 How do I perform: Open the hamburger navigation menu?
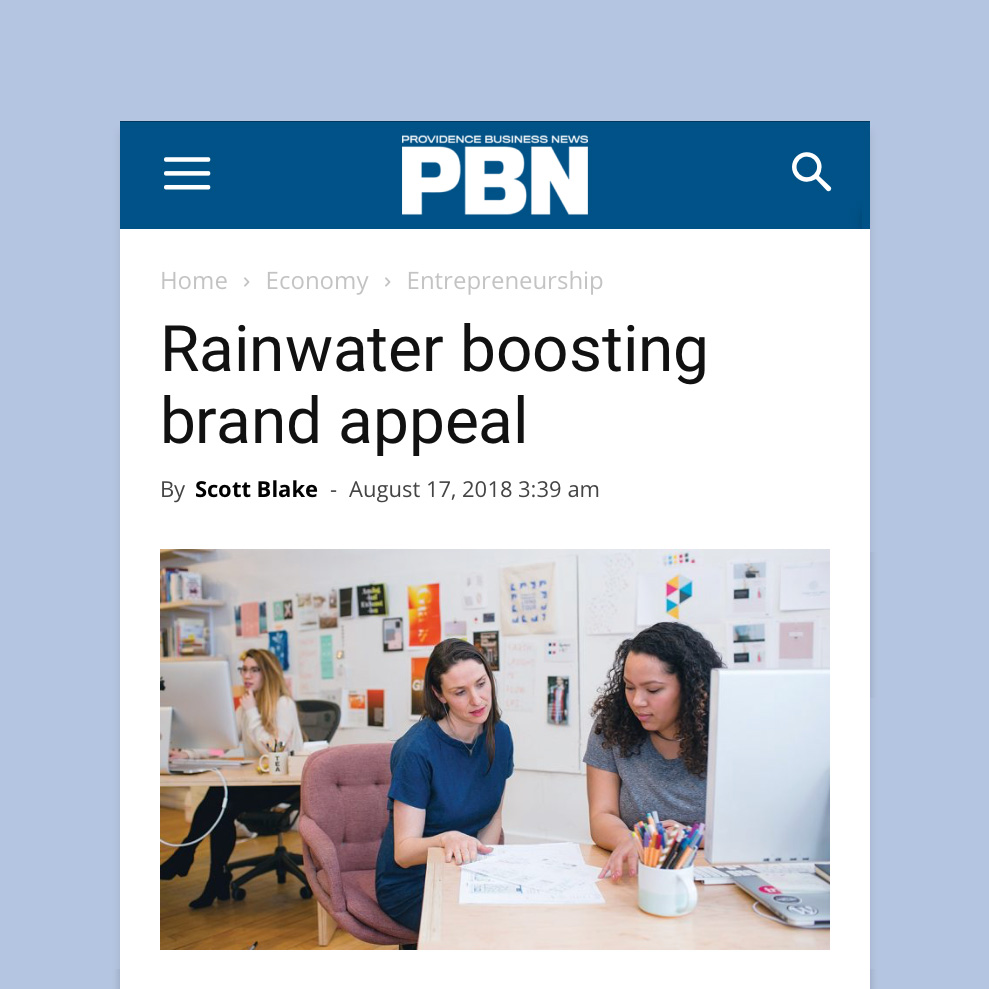[187, 173]
